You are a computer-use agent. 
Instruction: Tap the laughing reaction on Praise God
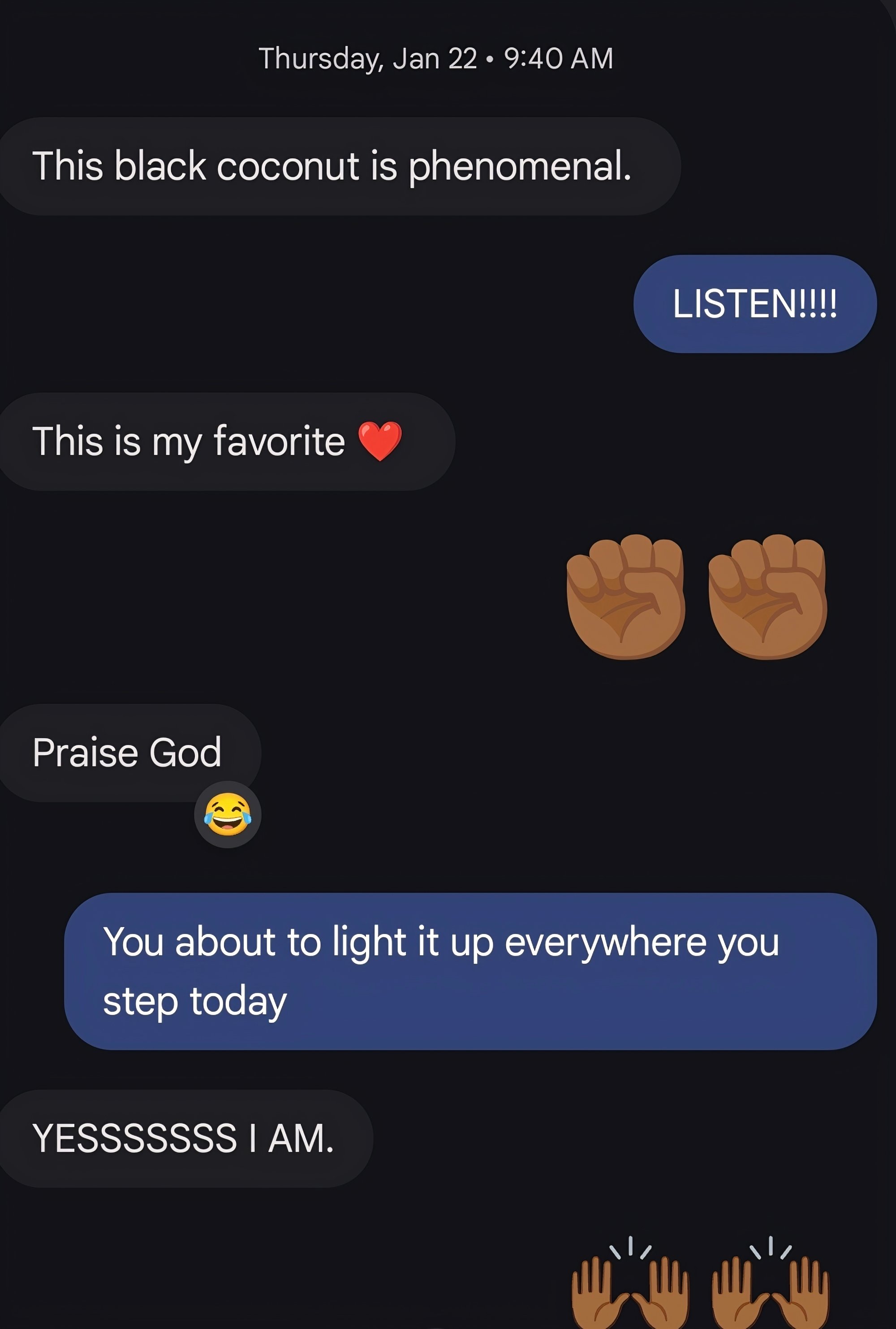click(x=228, y=814)
